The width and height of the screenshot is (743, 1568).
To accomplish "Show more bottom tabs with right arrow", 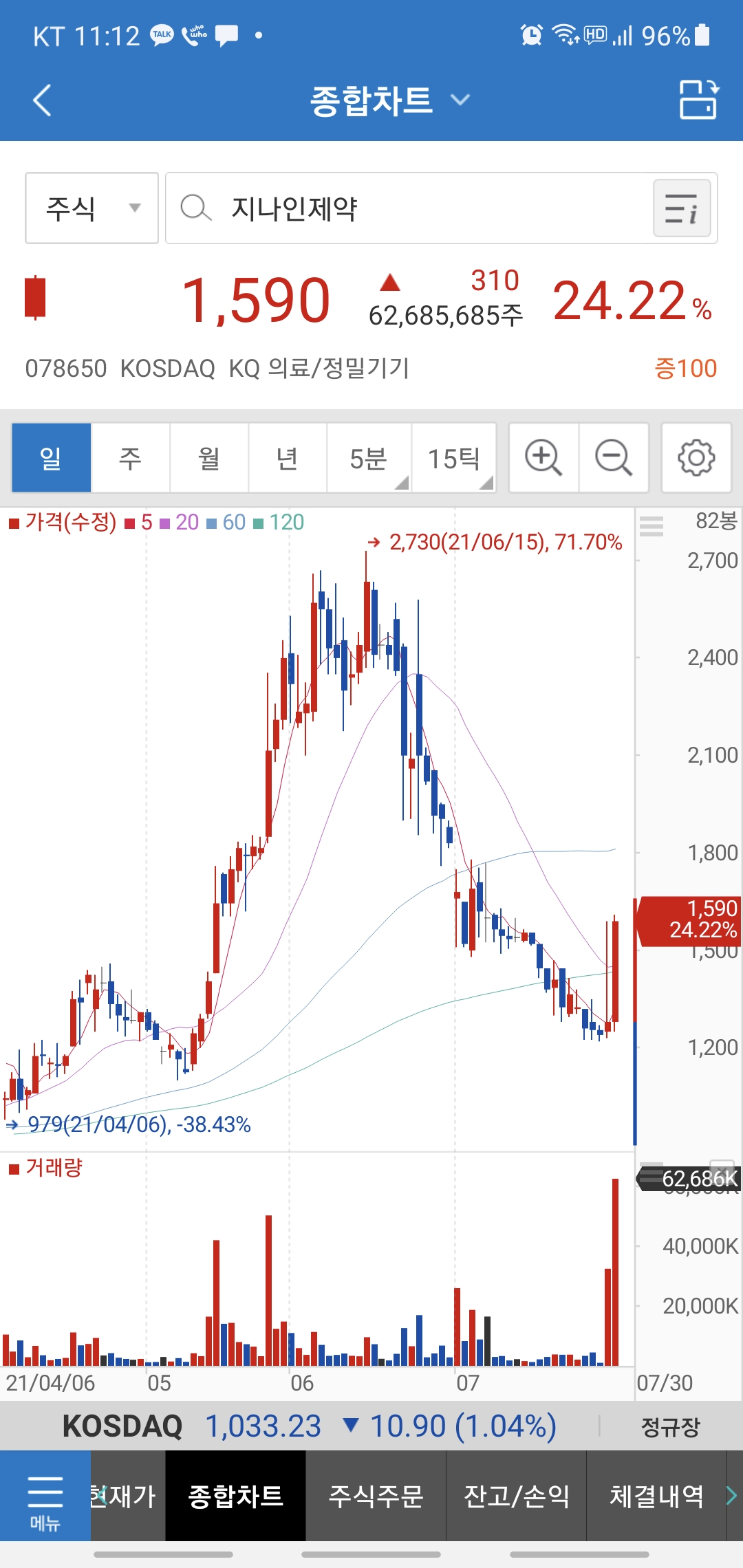I will tap(733, 1495).
